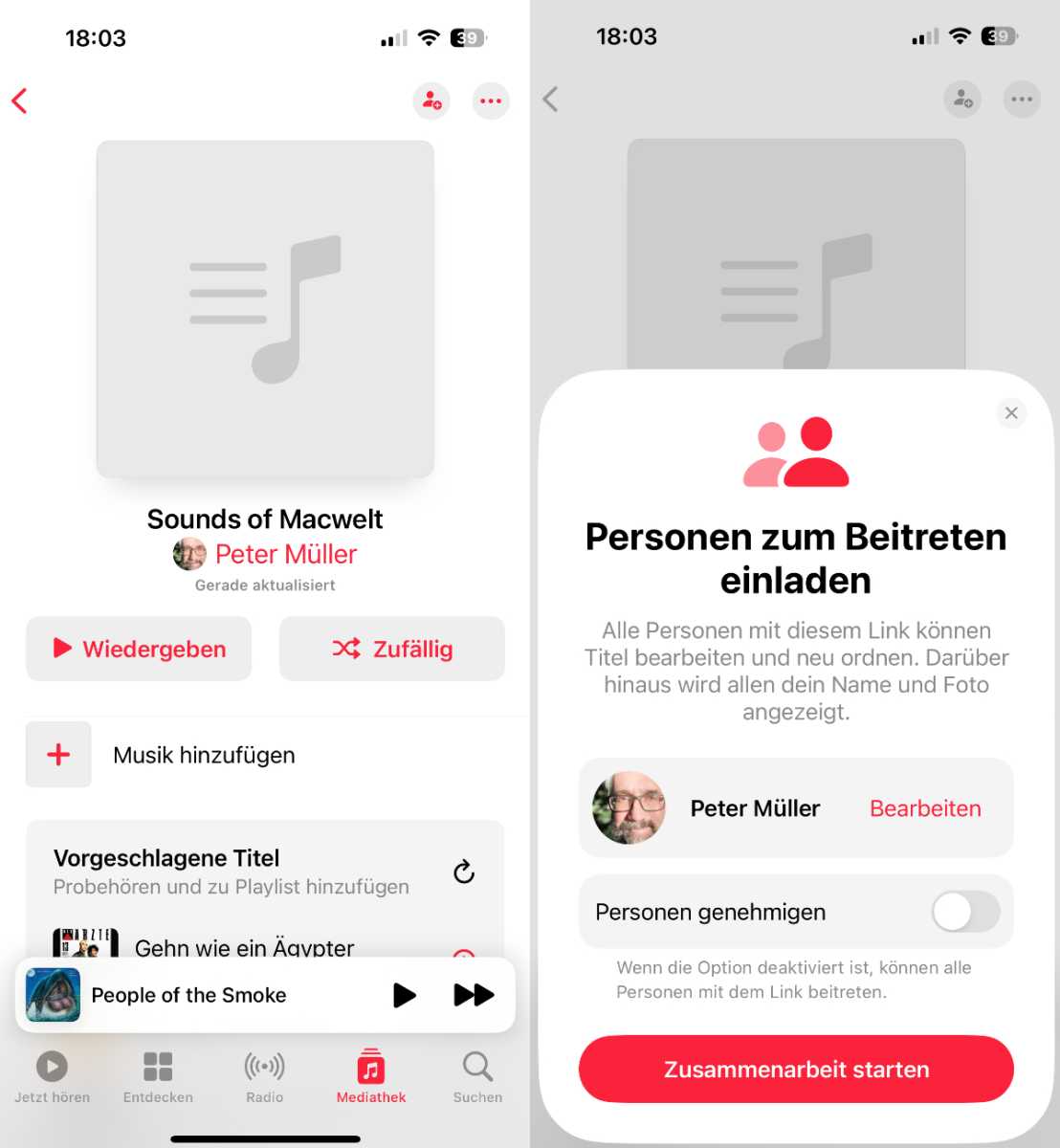
Task: Shuffle the playlist with Zufällig
Action: [391, 649]
